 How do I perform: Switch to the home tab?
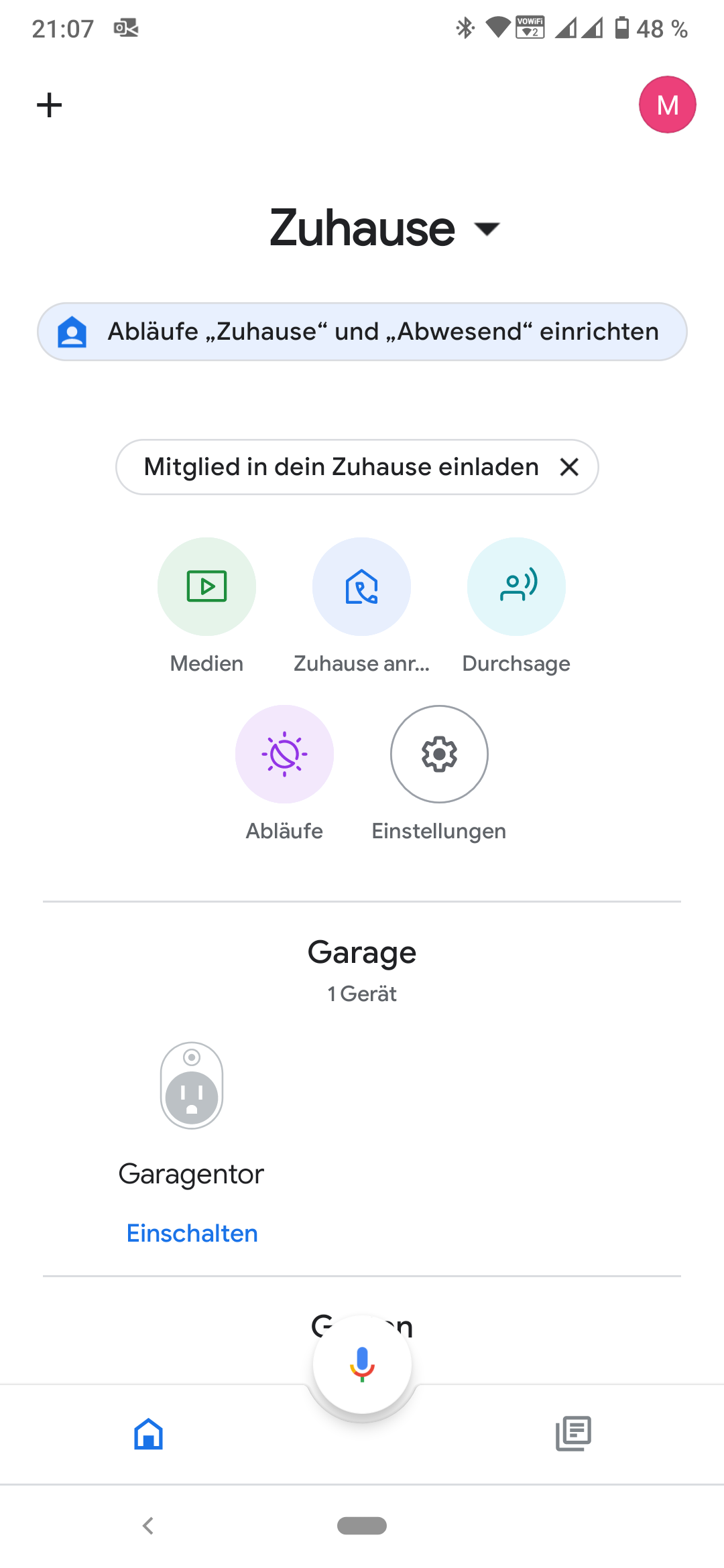(149, 1434)
